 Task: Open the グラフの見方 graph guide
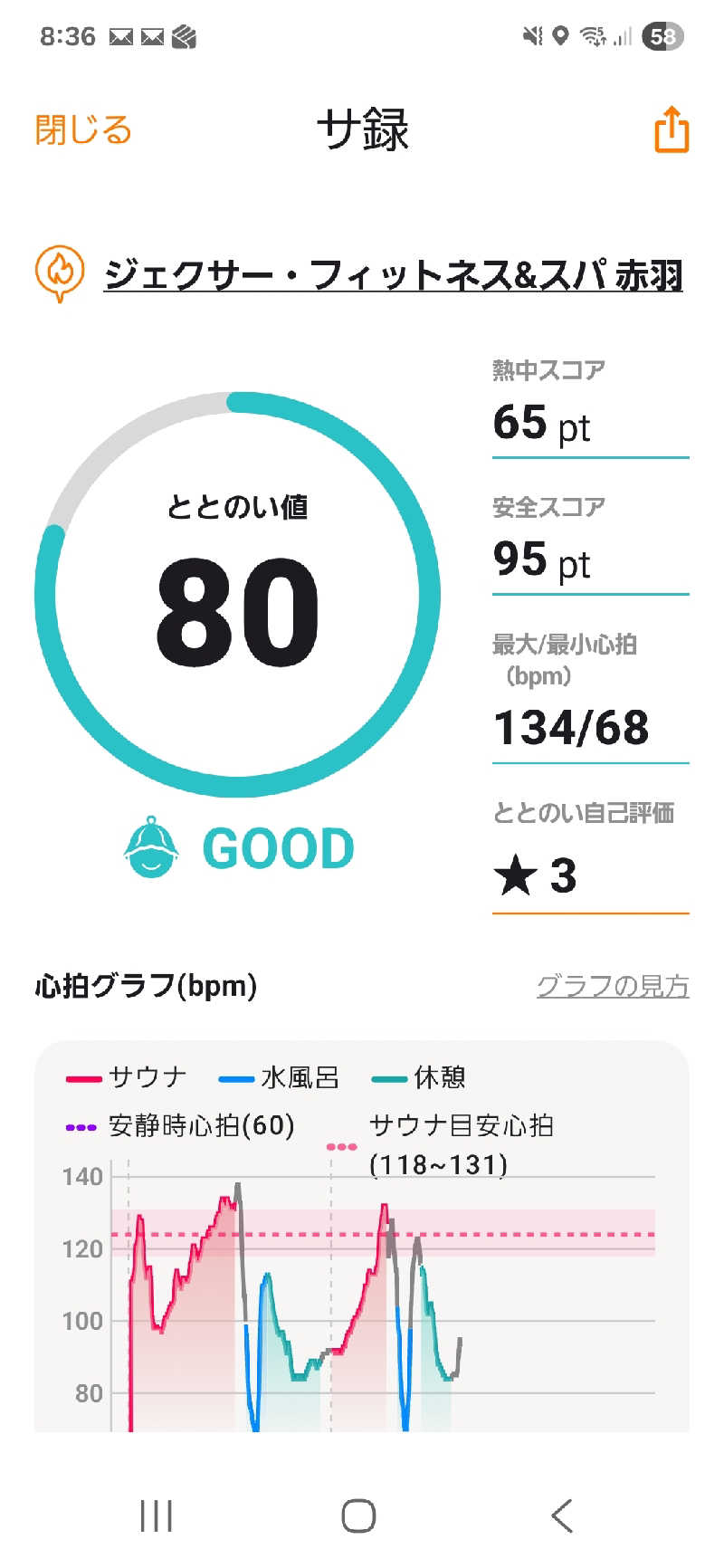click(613, 986)
